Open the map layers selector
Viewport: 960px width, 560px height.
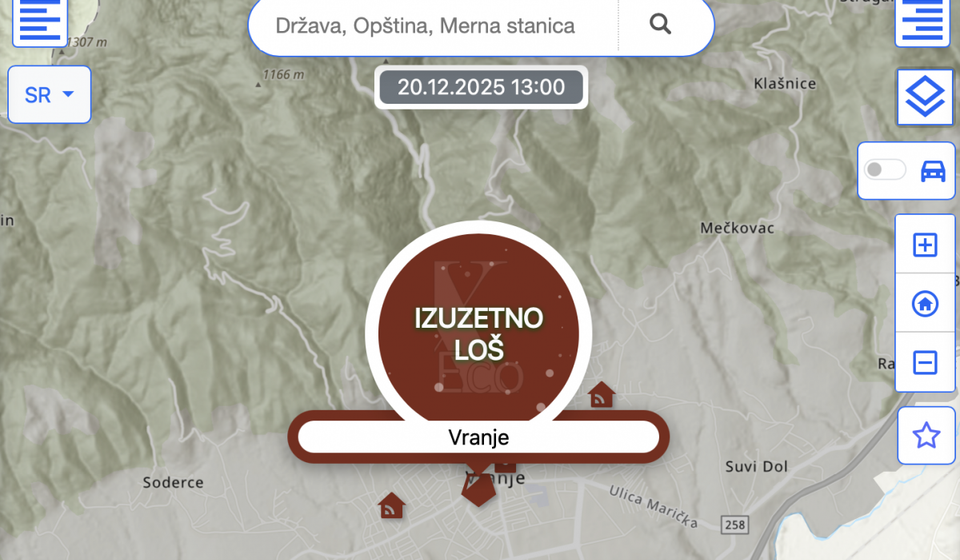pos(925,97)
